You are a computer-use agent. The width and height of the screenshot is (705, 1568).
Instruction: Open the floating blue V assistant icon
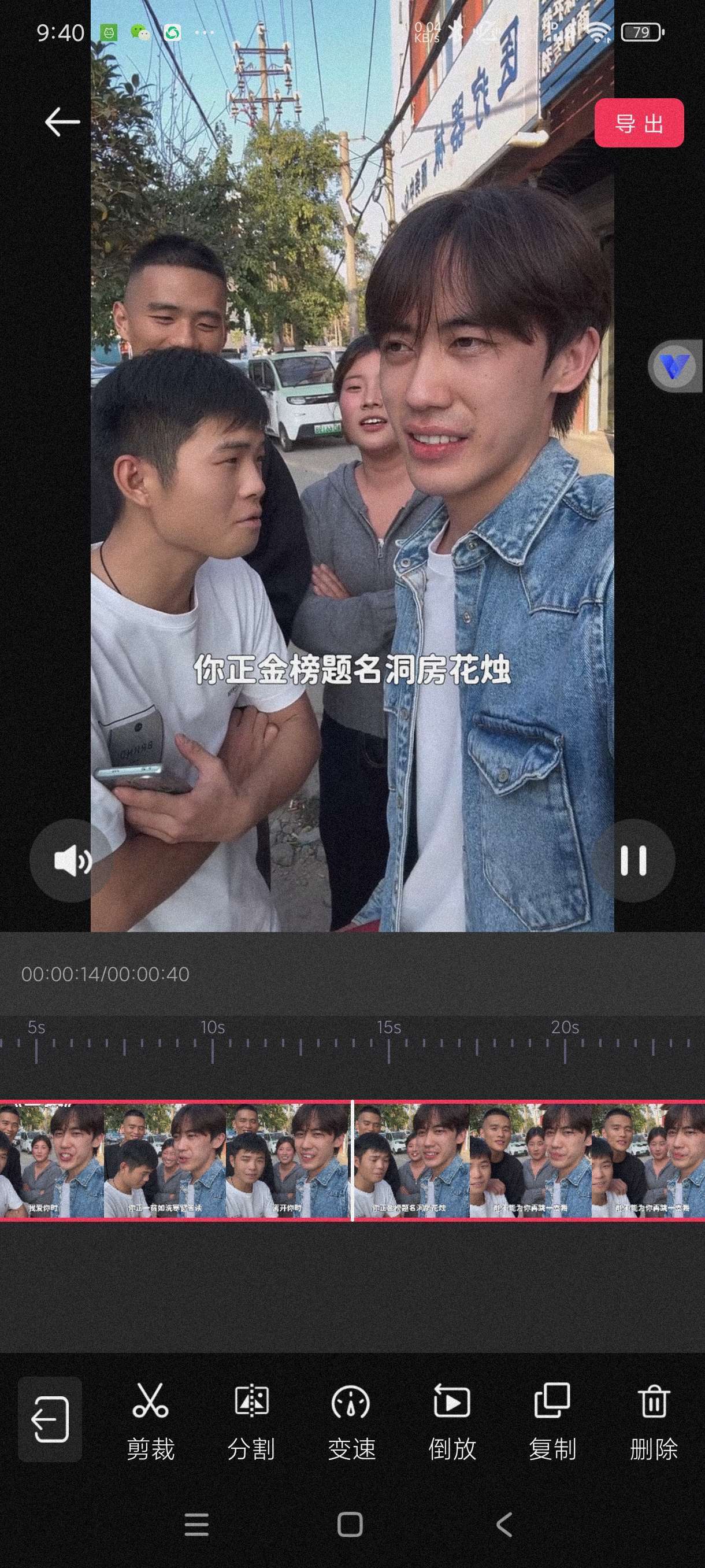pyautogui.click(x=674, y=366)
